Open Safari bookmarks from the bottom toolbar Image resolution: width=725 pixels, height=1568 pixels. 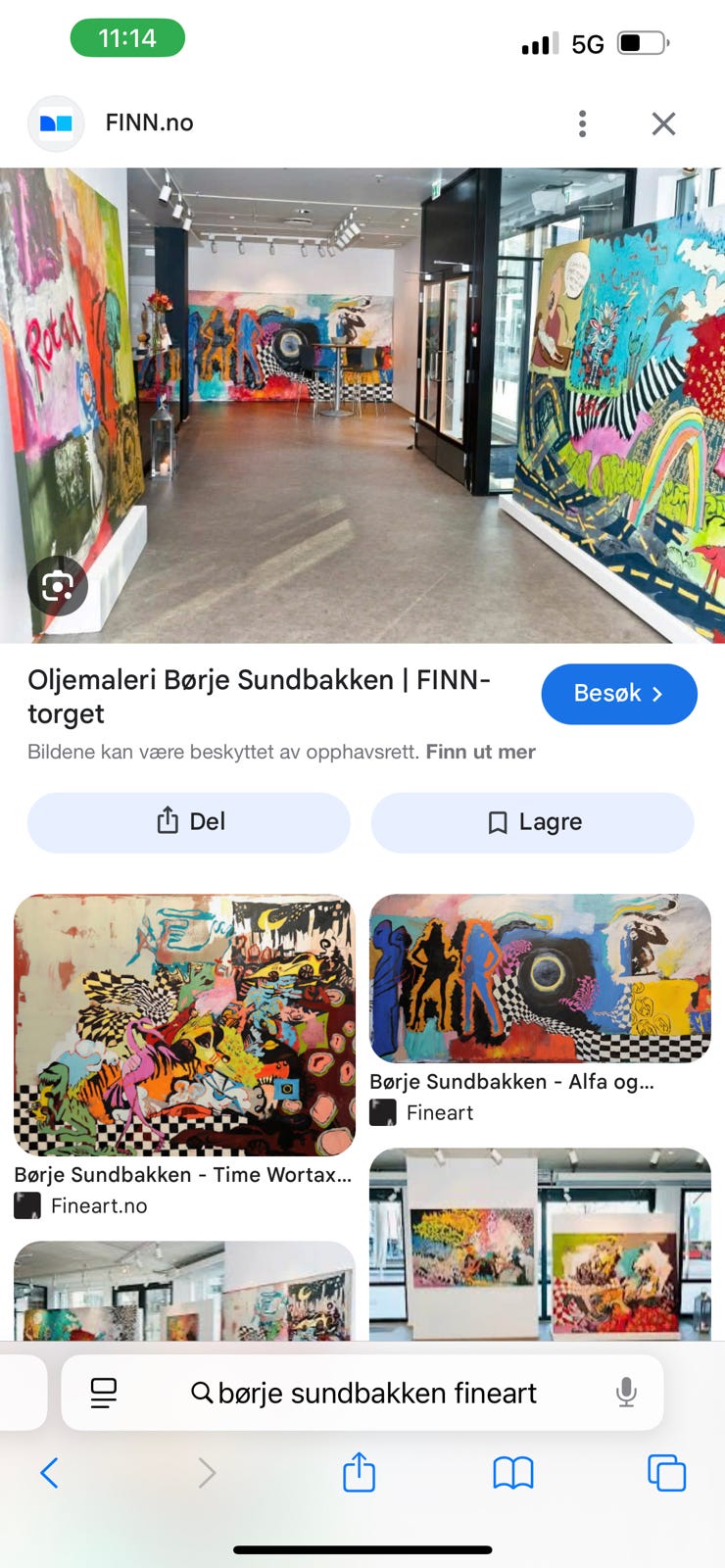tap(513, 1473)
